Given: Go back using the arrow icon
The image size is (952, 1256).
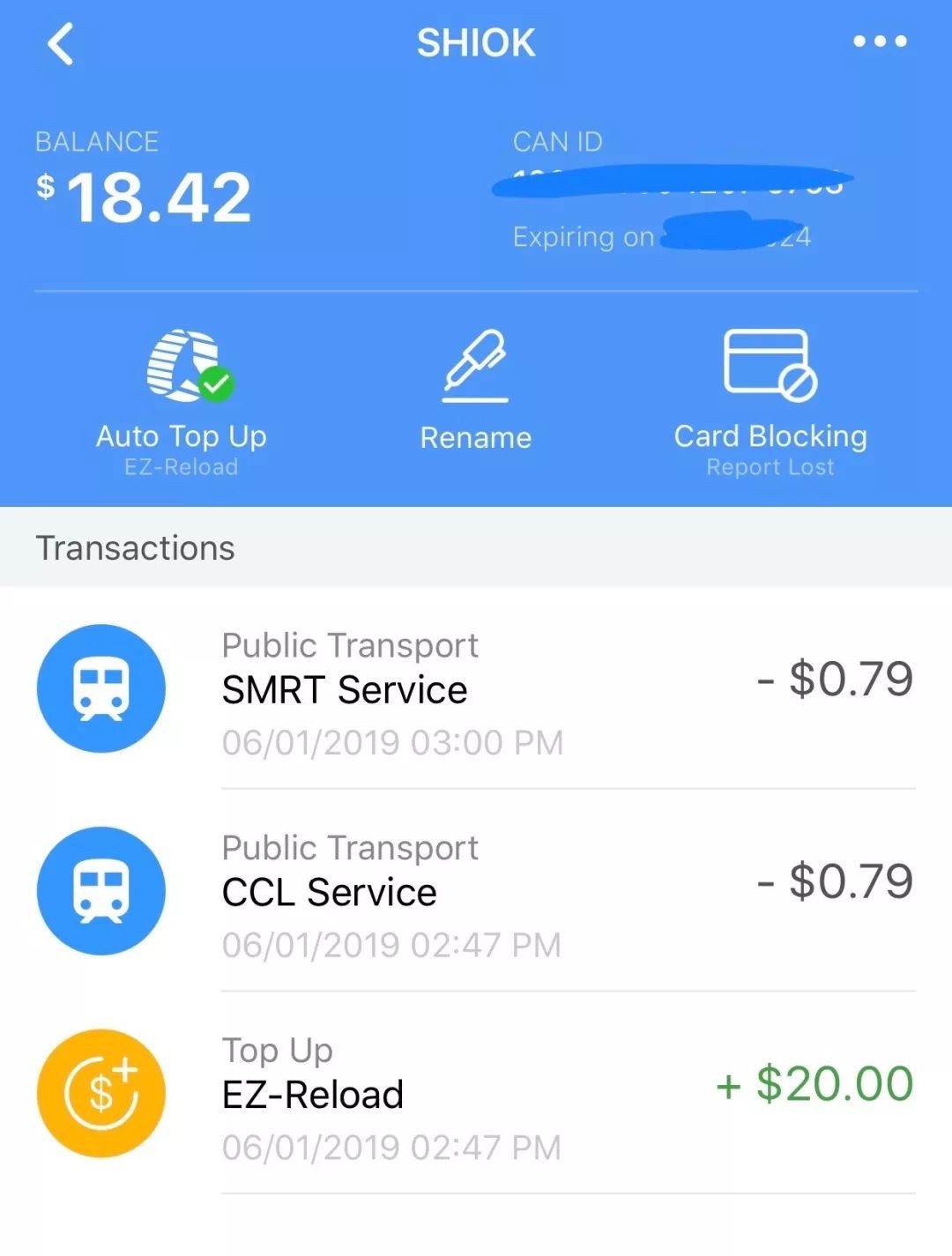Looking at the screenshot, I should pyautogui.click(x=60, y=44).
